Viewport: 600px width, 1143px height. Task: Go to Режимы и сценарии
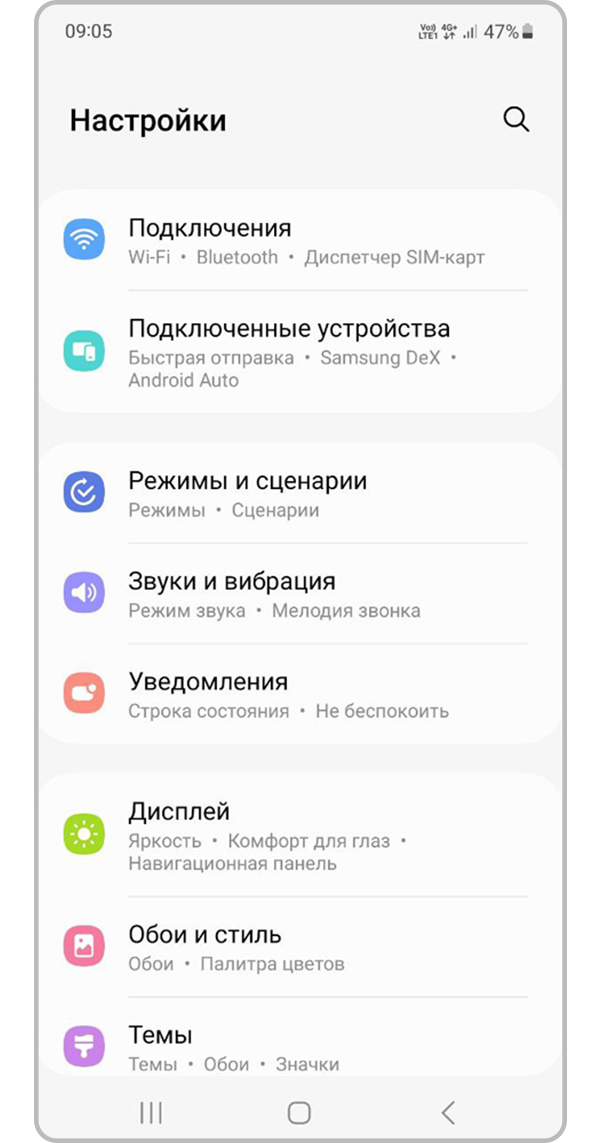point(300,493)
